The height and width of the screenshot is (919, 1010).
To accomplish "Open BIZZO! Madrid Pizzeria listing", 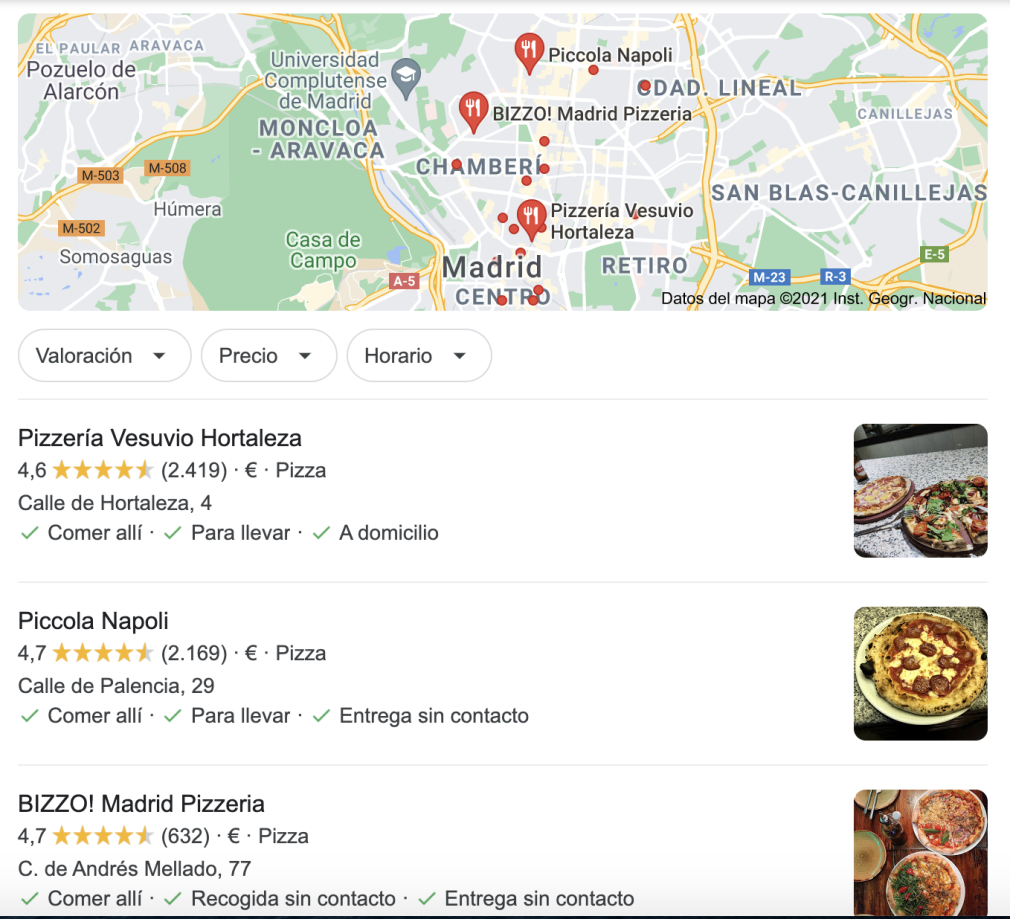I will click(x=141, y=804).
